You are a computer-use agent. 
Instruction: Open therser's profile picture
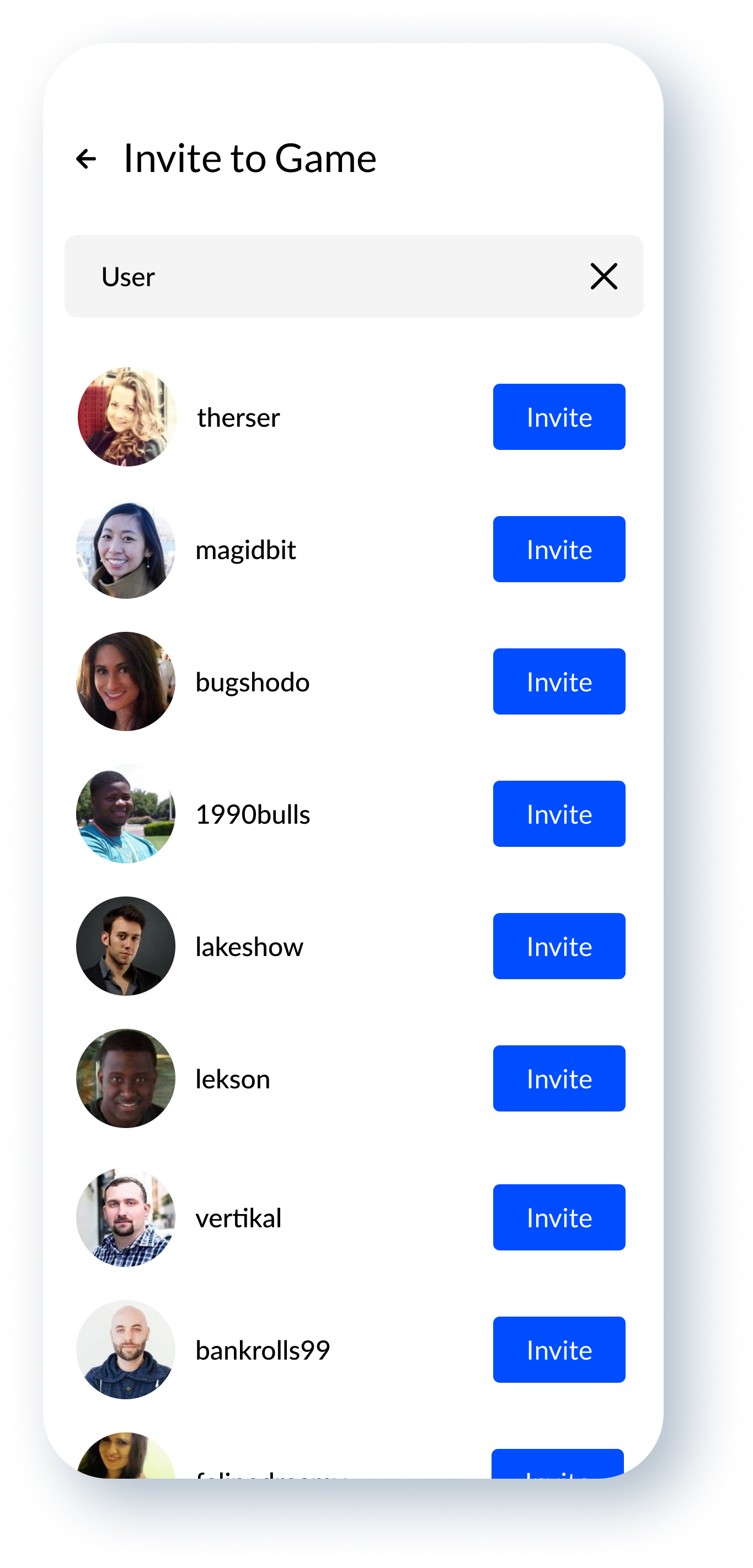coord(127,417)
